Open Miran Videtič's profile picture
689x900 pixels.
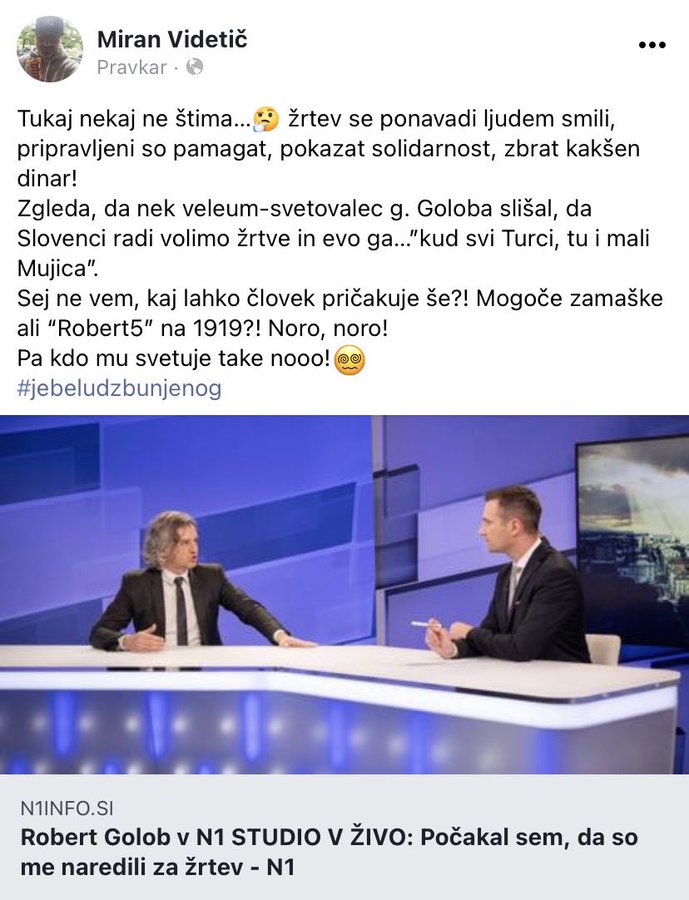[x=49, y=49]
